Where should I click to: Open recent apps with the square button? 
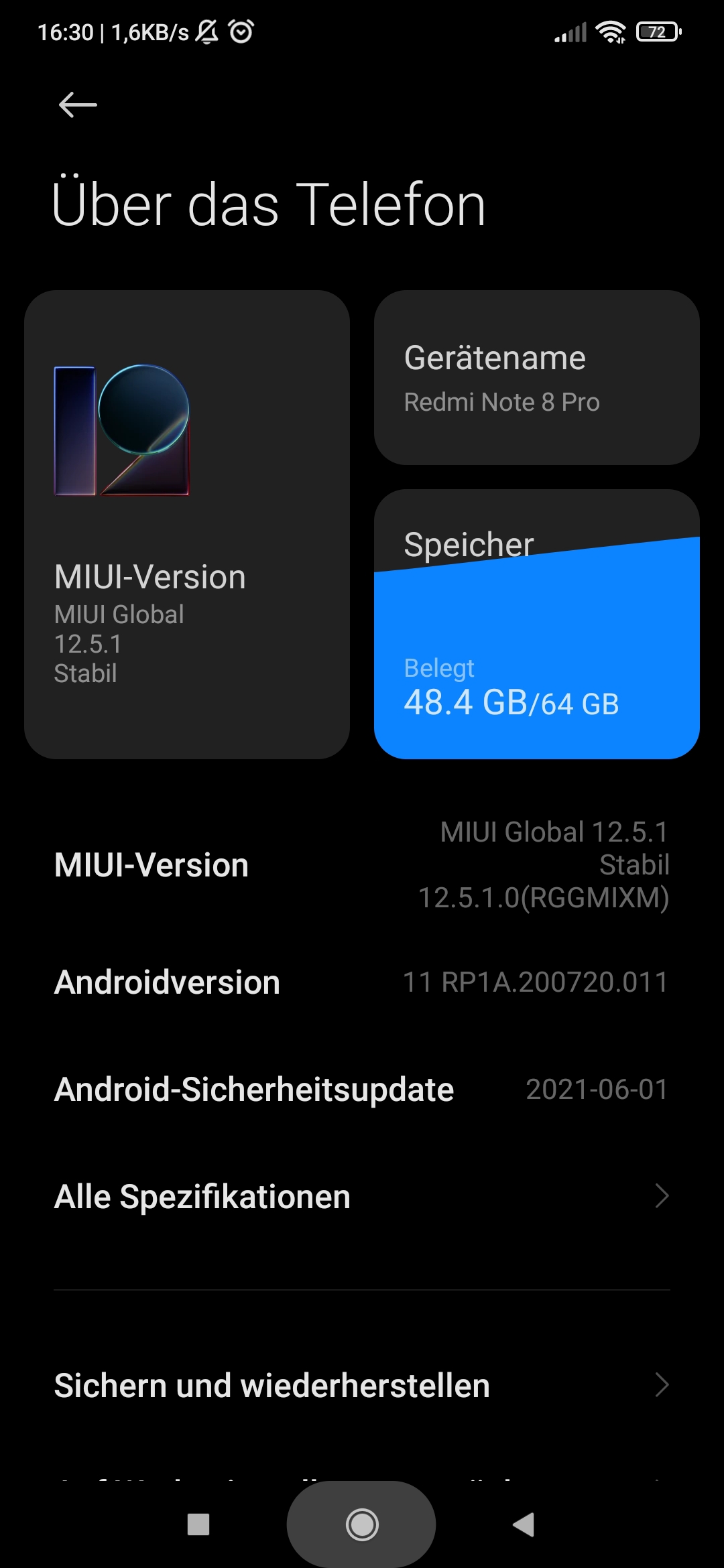point(198,1525)
